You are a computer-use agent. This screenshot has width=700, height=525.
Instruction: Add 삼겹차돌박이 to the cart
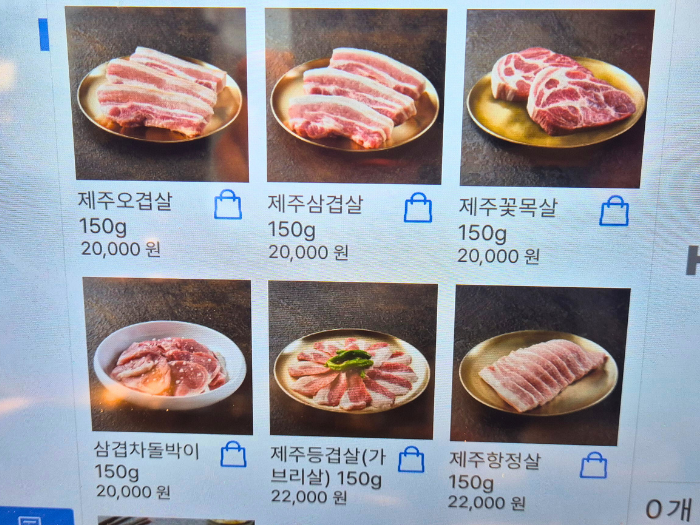click(233, 455)
